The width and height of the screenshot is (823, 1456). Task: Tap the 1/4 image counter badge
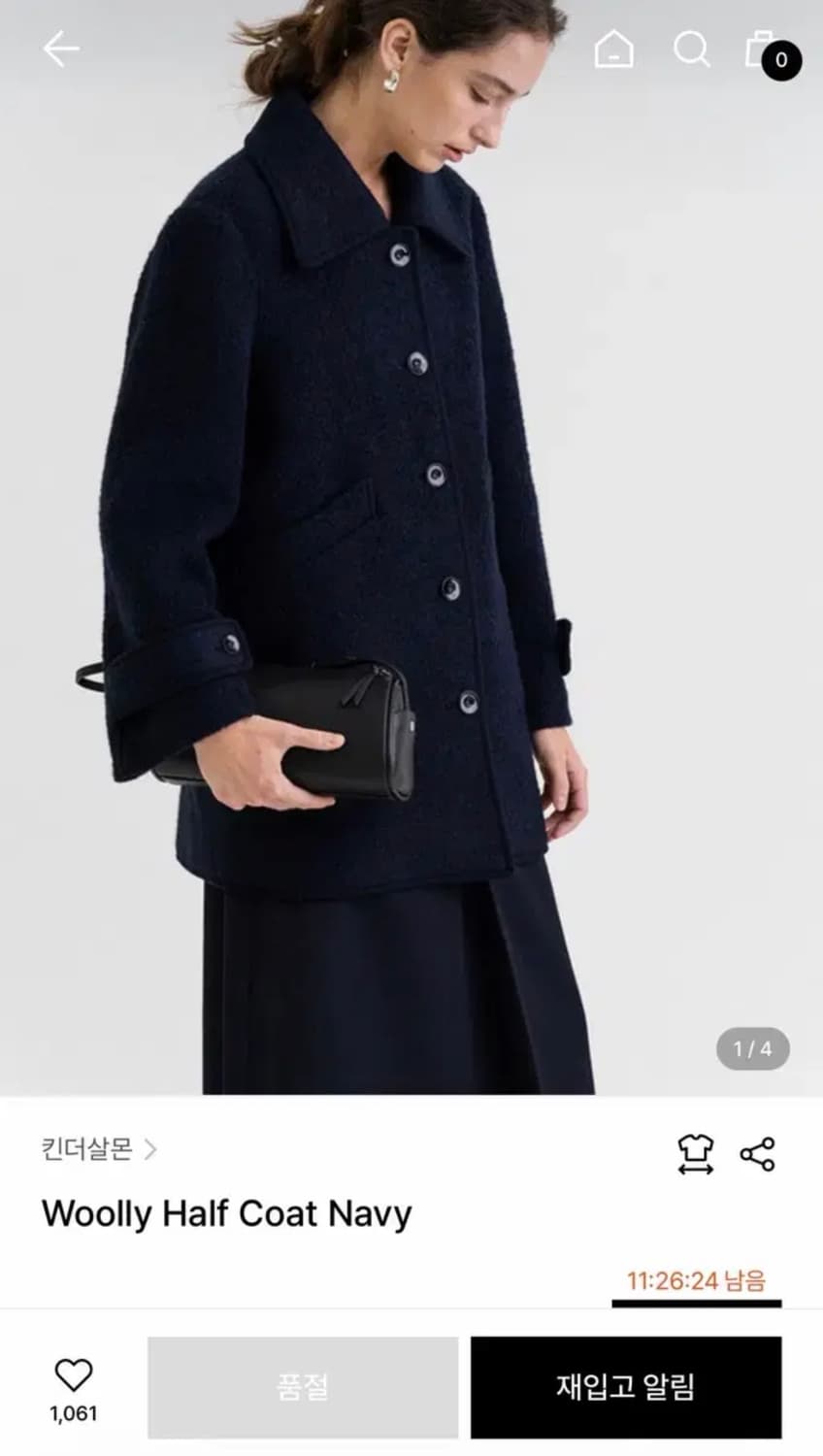pos(752,1049)
